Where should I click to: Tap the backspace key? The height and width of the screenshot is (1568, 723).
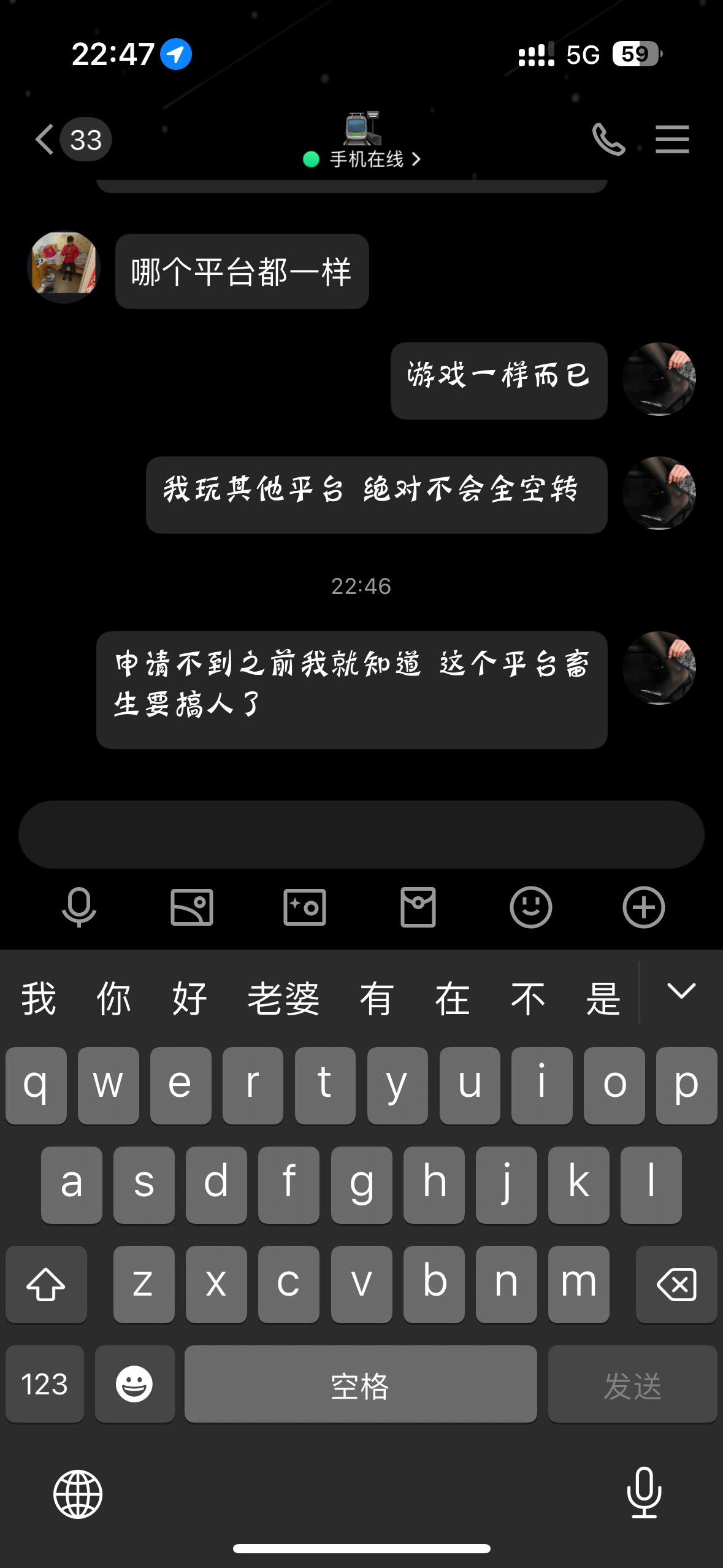point(676,1285)
